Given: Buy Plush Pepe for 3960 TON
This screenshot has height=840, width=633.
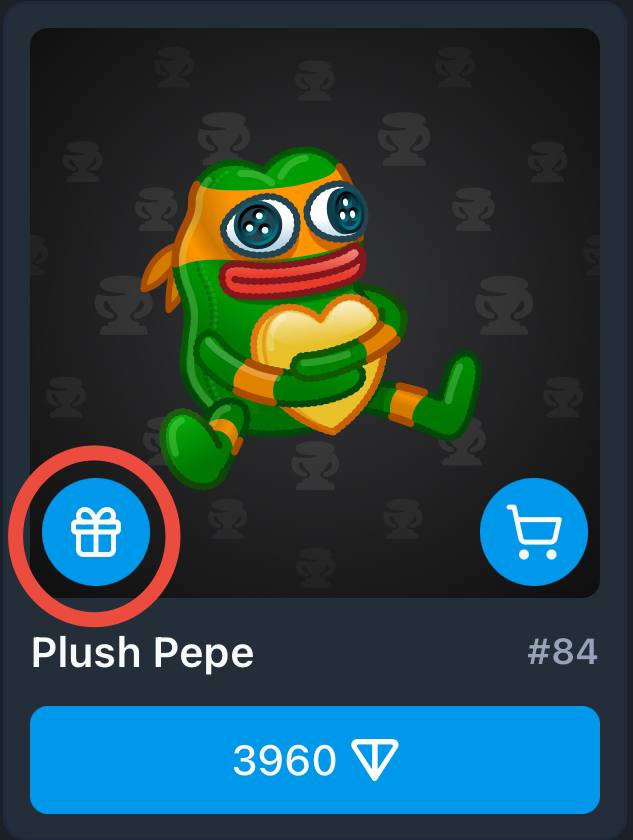Looking at the screenshot, I should pyautogui.click(x=315, y=760).
